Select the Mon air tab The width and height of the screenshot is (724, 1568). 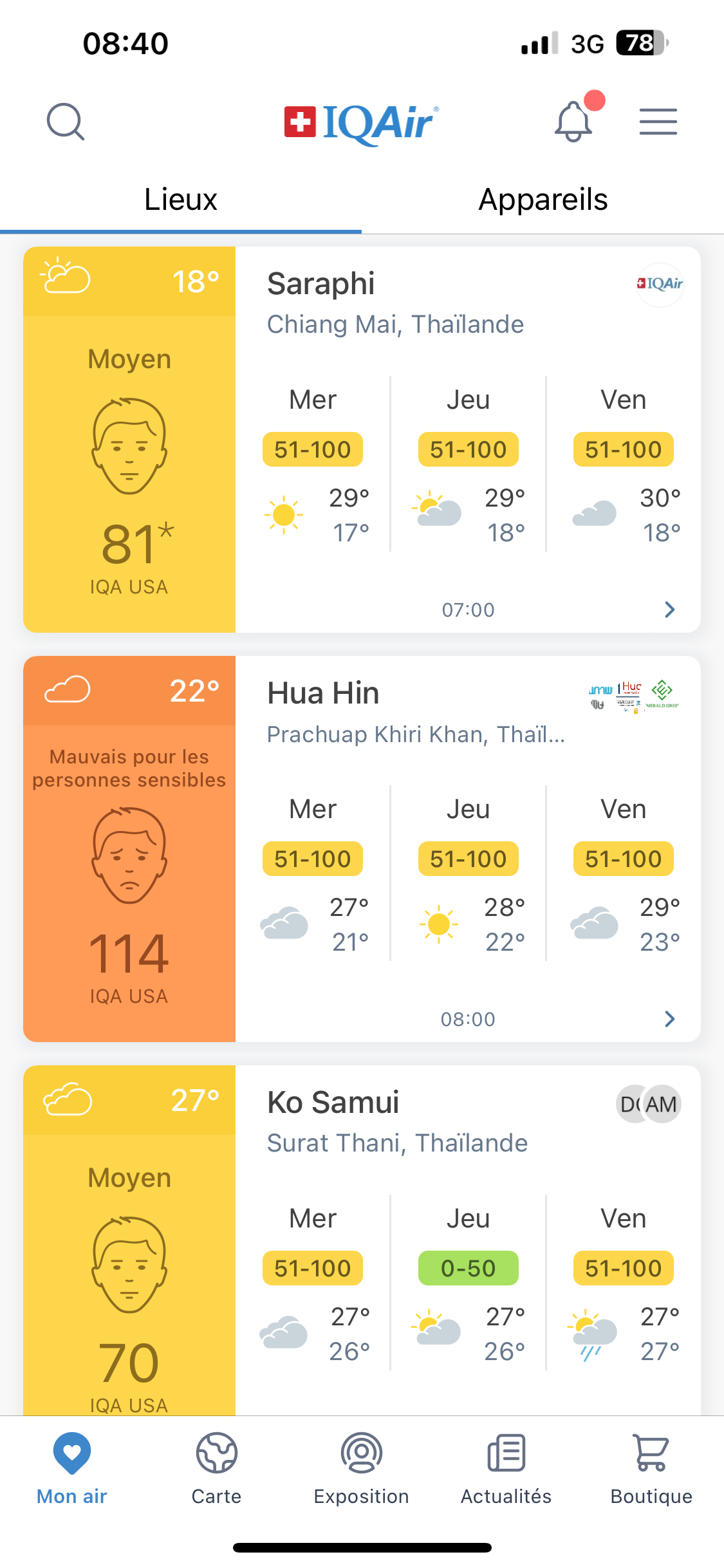coord(72,1469)
